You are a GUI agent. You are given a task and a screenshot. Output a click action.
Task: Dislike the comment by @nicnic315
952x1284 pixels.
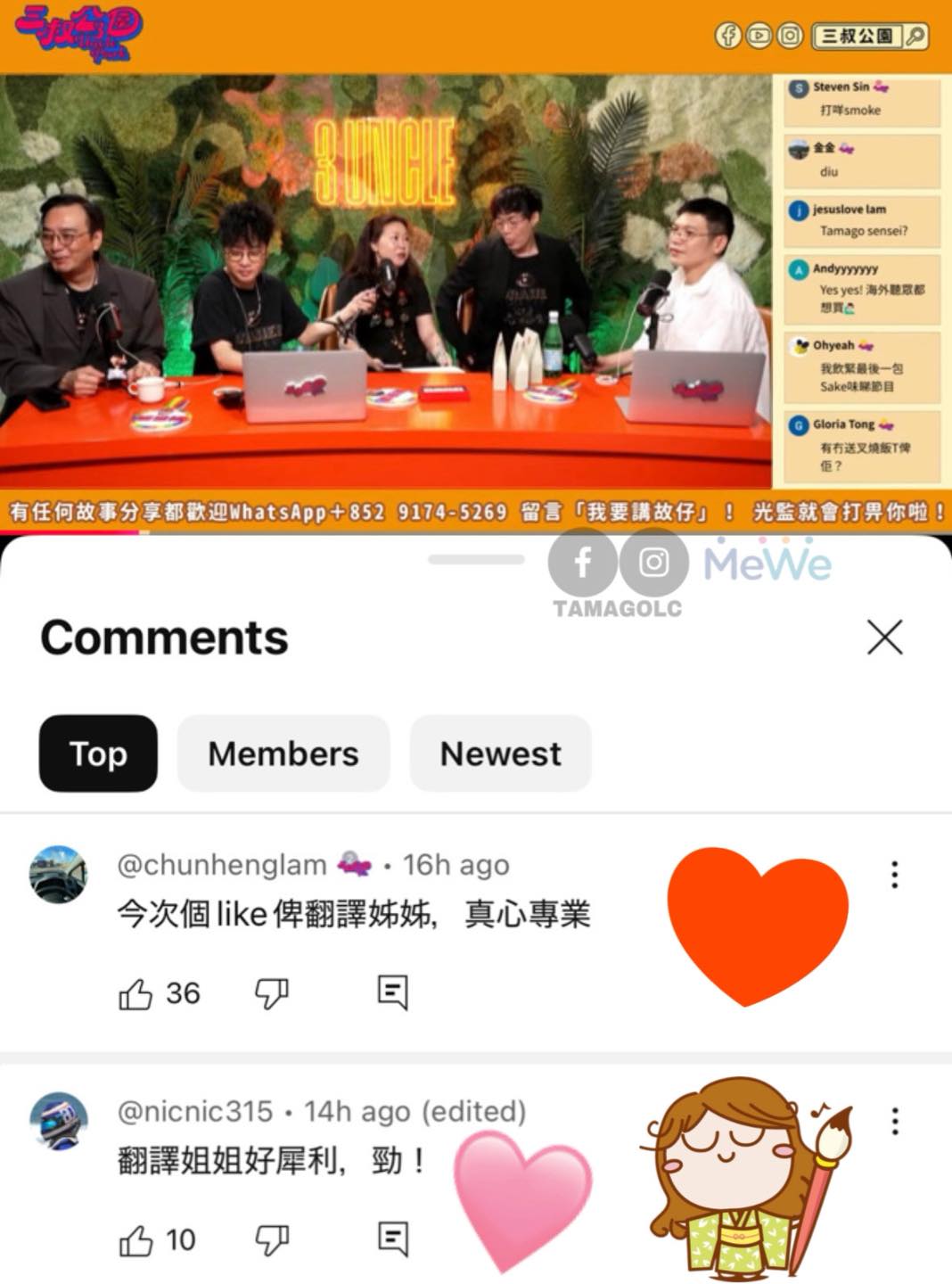coord(272,1239)
